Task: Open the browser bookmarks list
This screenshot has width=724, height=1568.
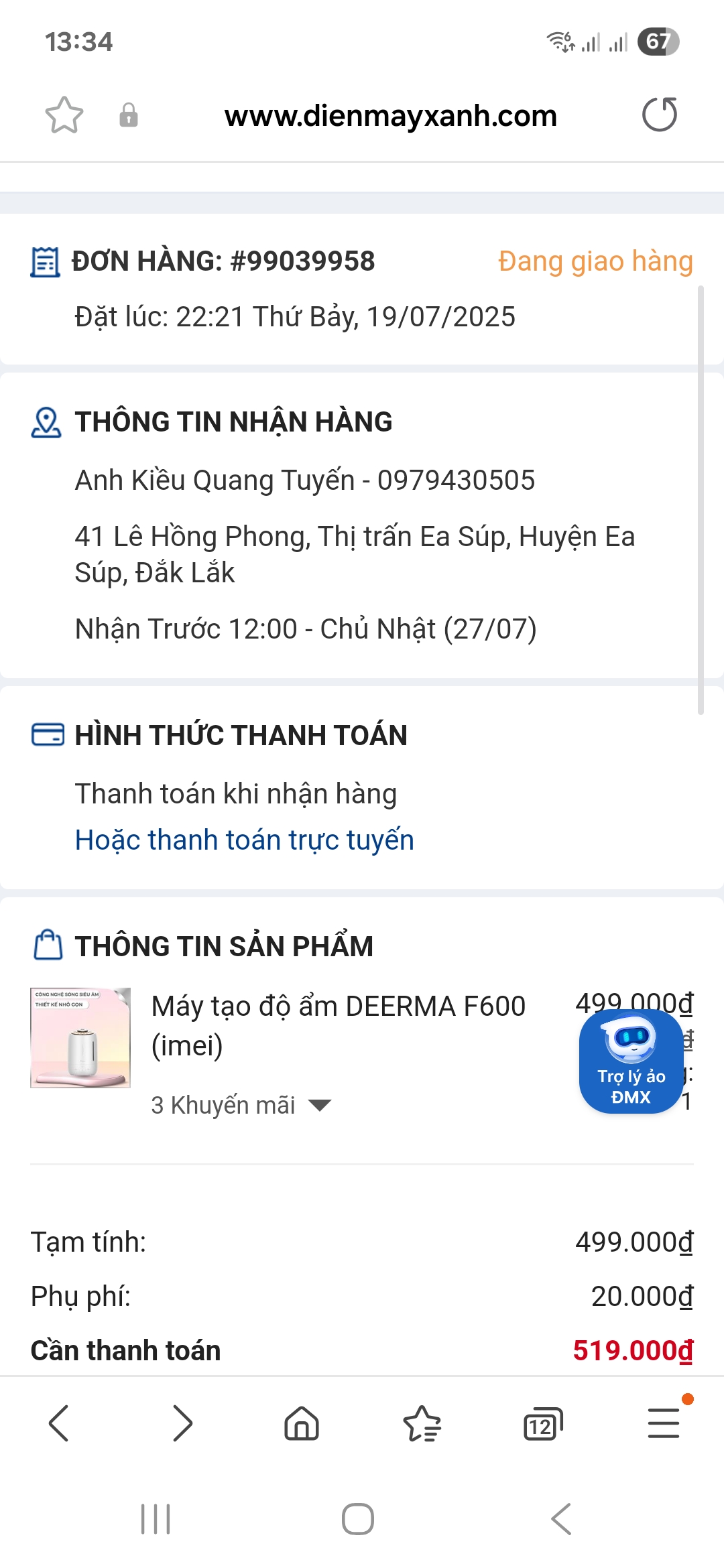Action: (x=422, y=1423)
